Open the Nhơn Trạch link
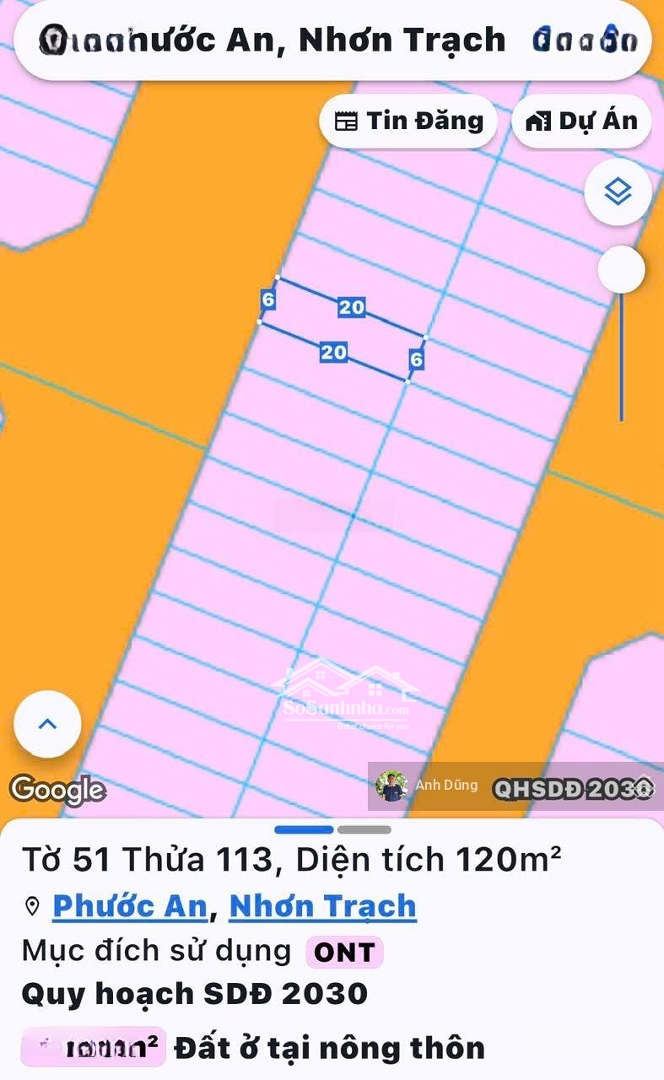Image resolution: width=664 pixels, height=1080 pixels. 322,906
